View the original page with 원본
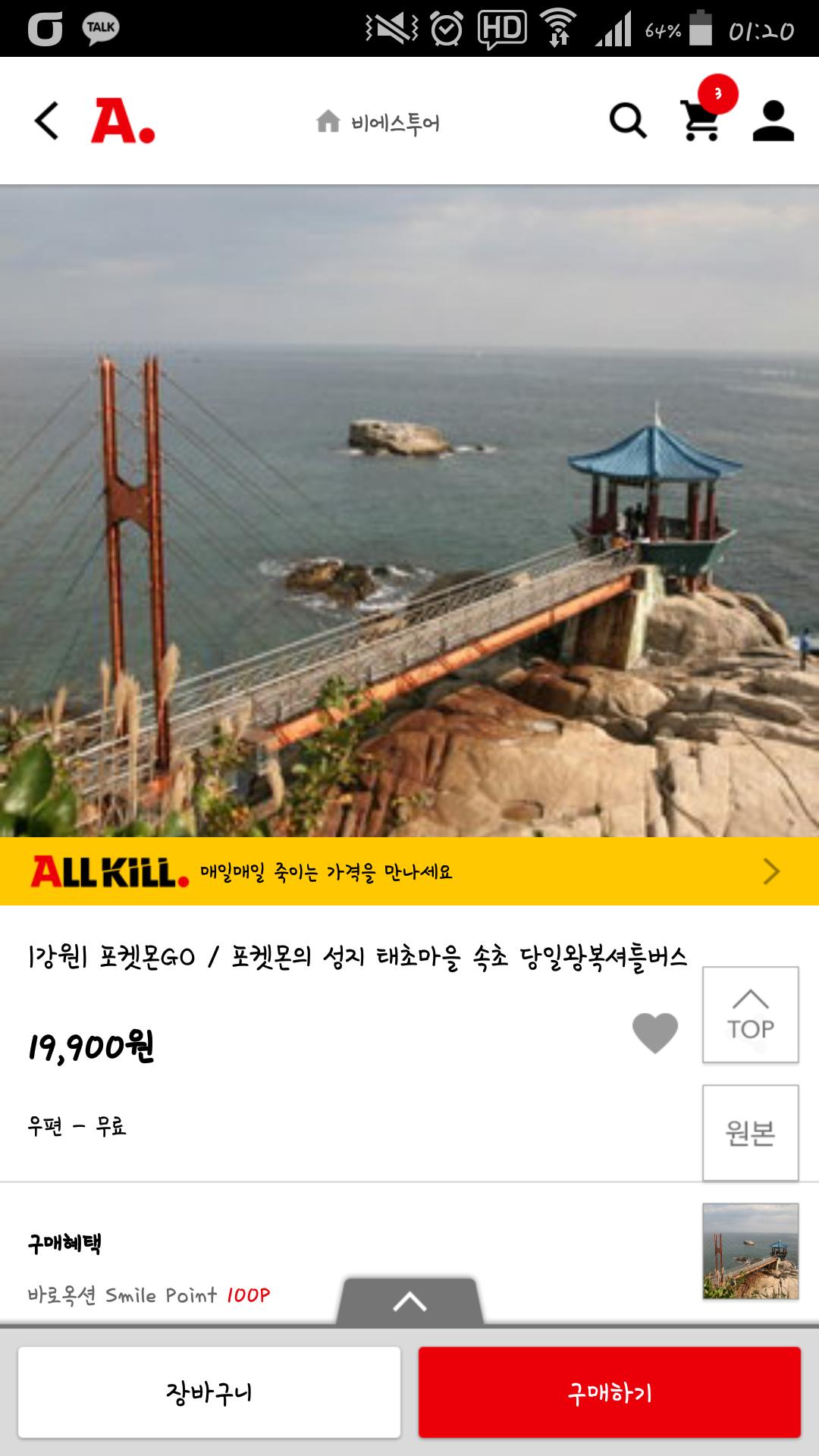The image size is (819, 1456). (x=750, y=1133)
